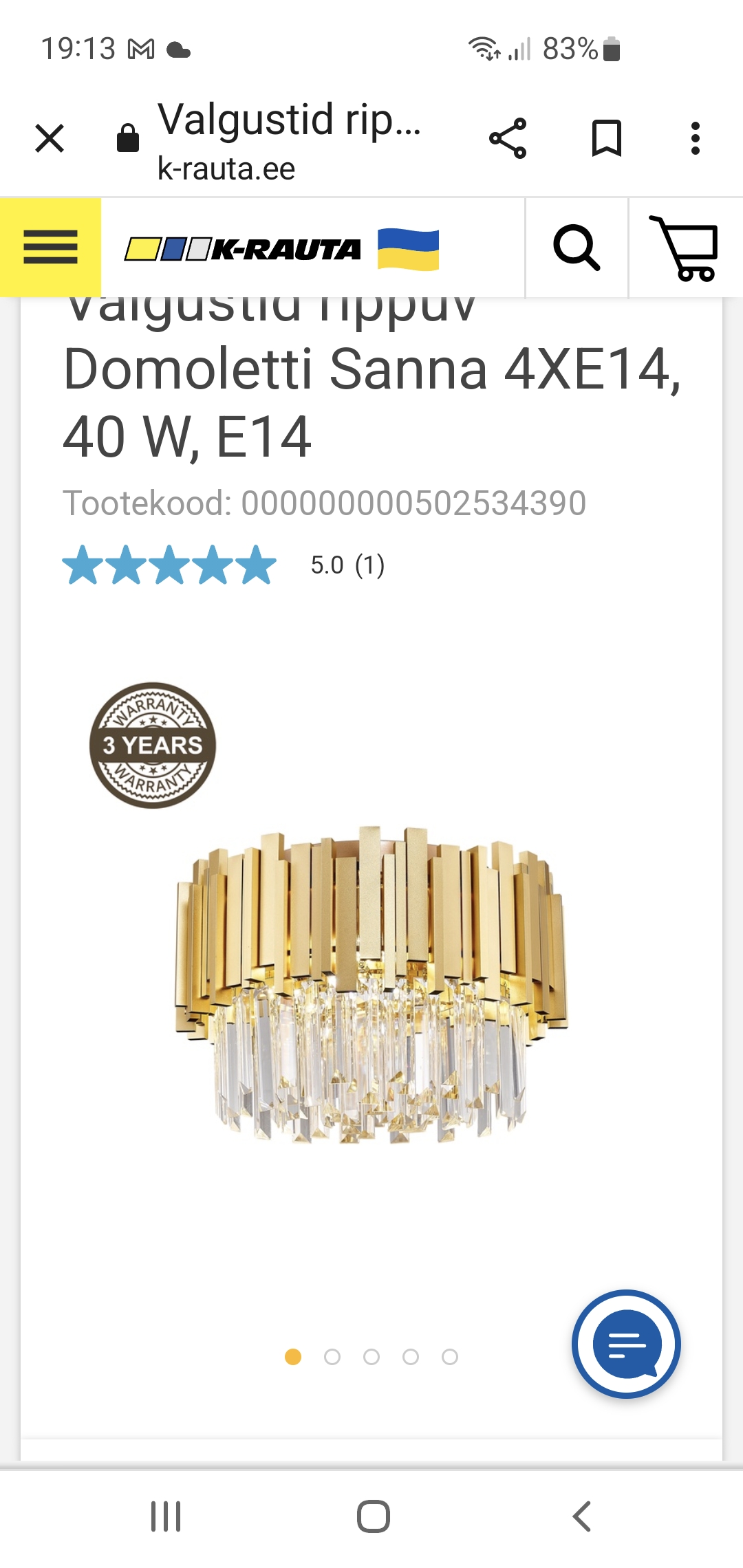This screenshot has height=1568, width=743.
Task: Open recent apps from navigation bar
Action: coord(166,1516)
